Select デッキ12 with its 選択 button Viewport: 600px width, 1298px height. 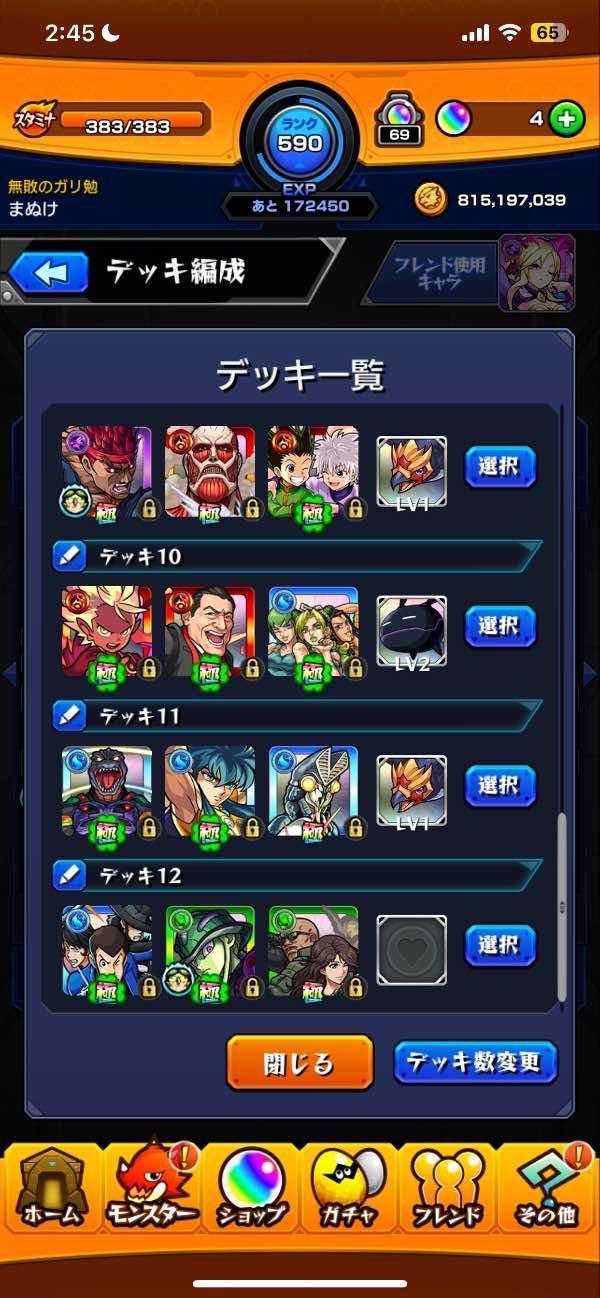[x=500, y=946]
